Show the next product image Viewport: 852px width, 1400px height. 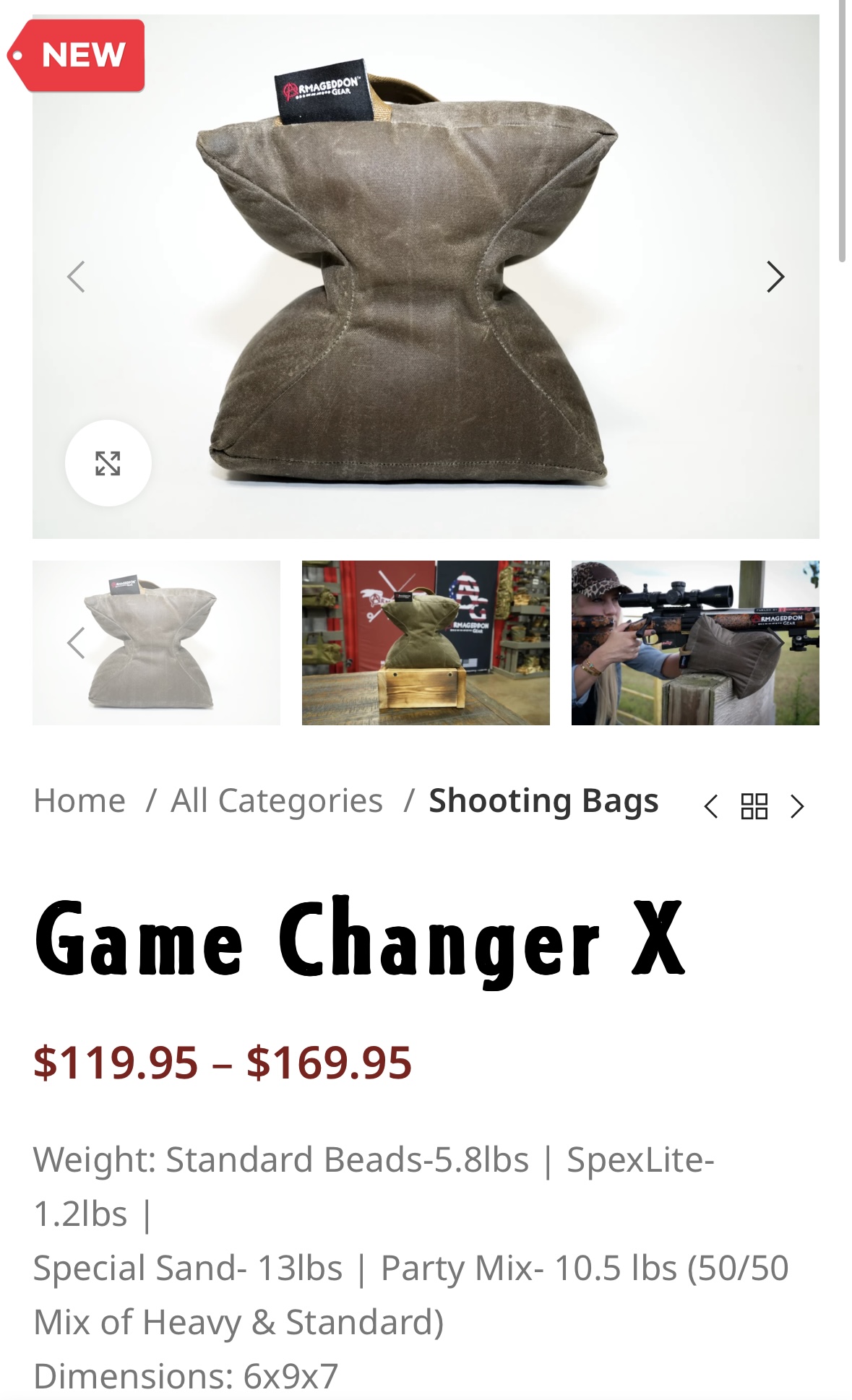point(775,277)
